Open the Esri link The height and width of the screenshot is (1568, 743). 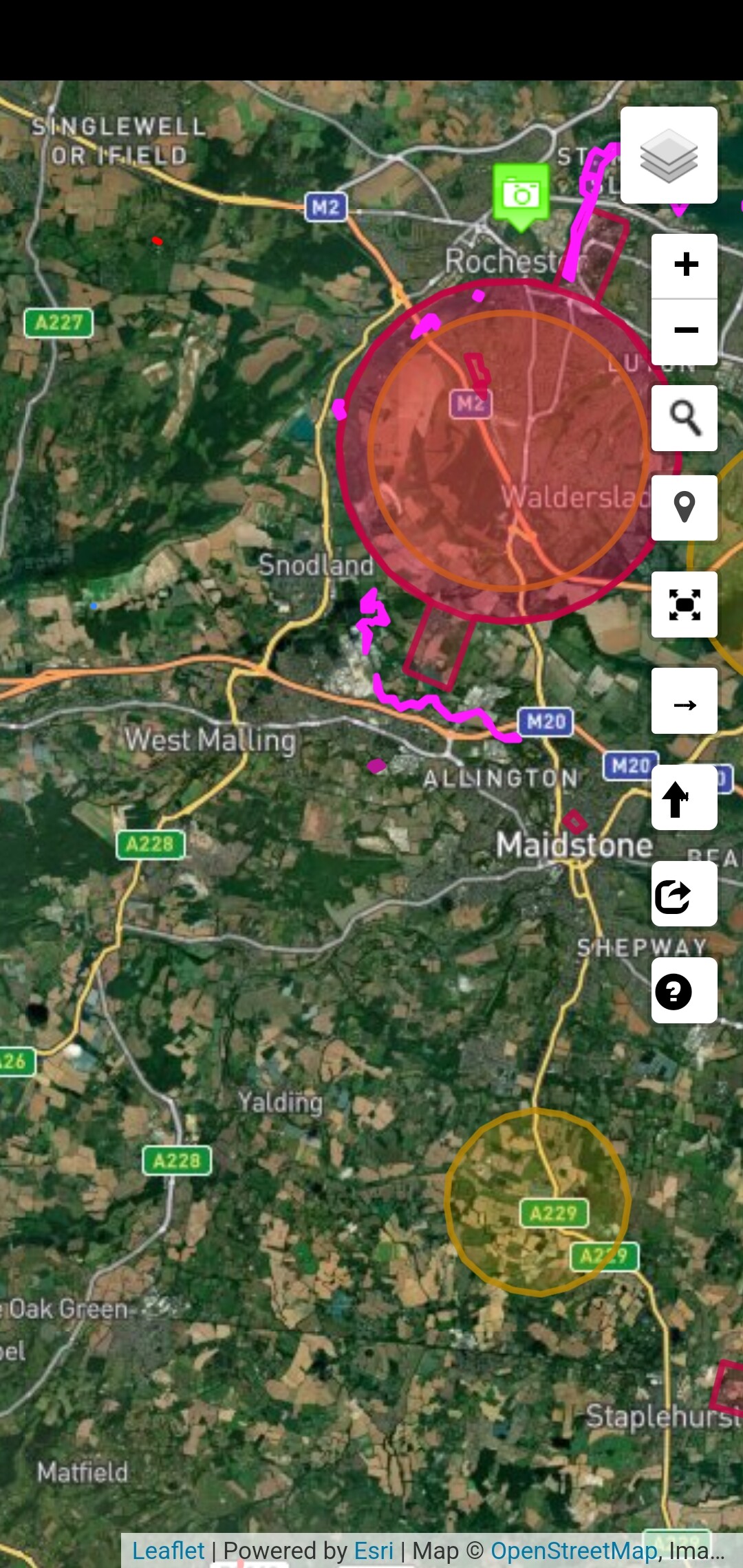coord(374,1551)
